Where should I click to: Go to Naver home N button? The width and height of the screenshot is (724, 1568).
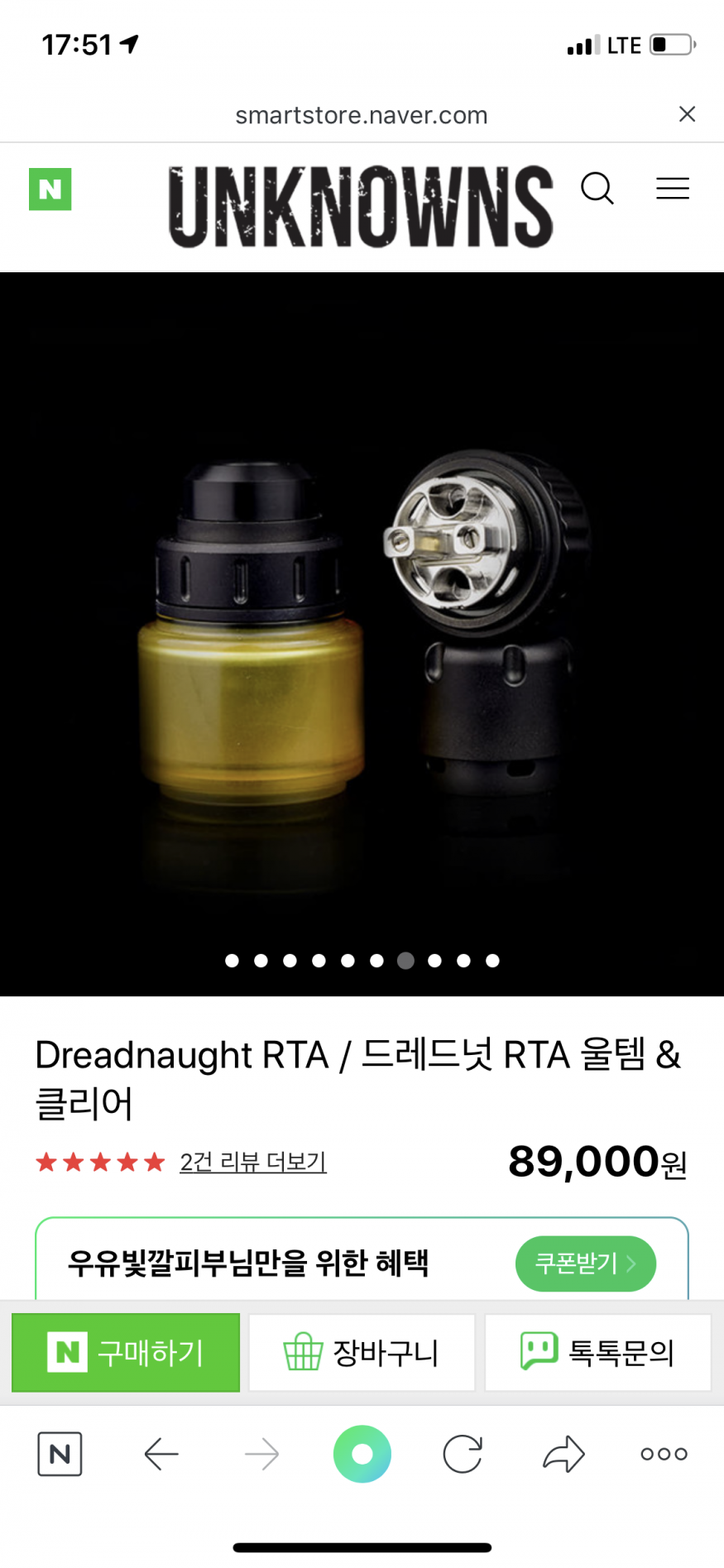(x=60, y=1454)
